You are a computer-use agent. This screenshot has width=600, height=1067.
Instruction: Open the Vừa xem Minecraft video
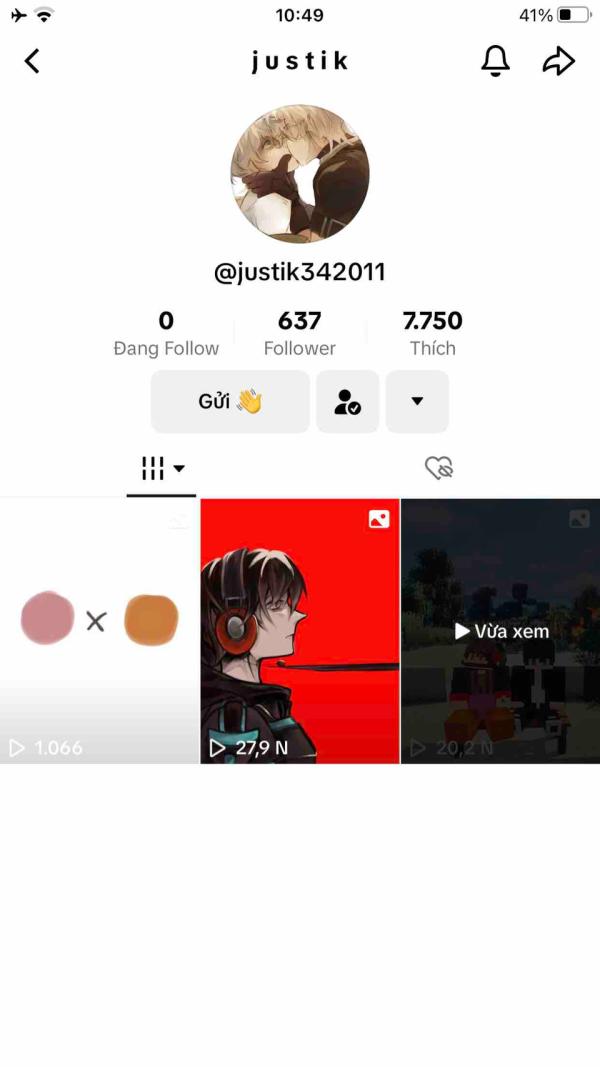point(501,631)
